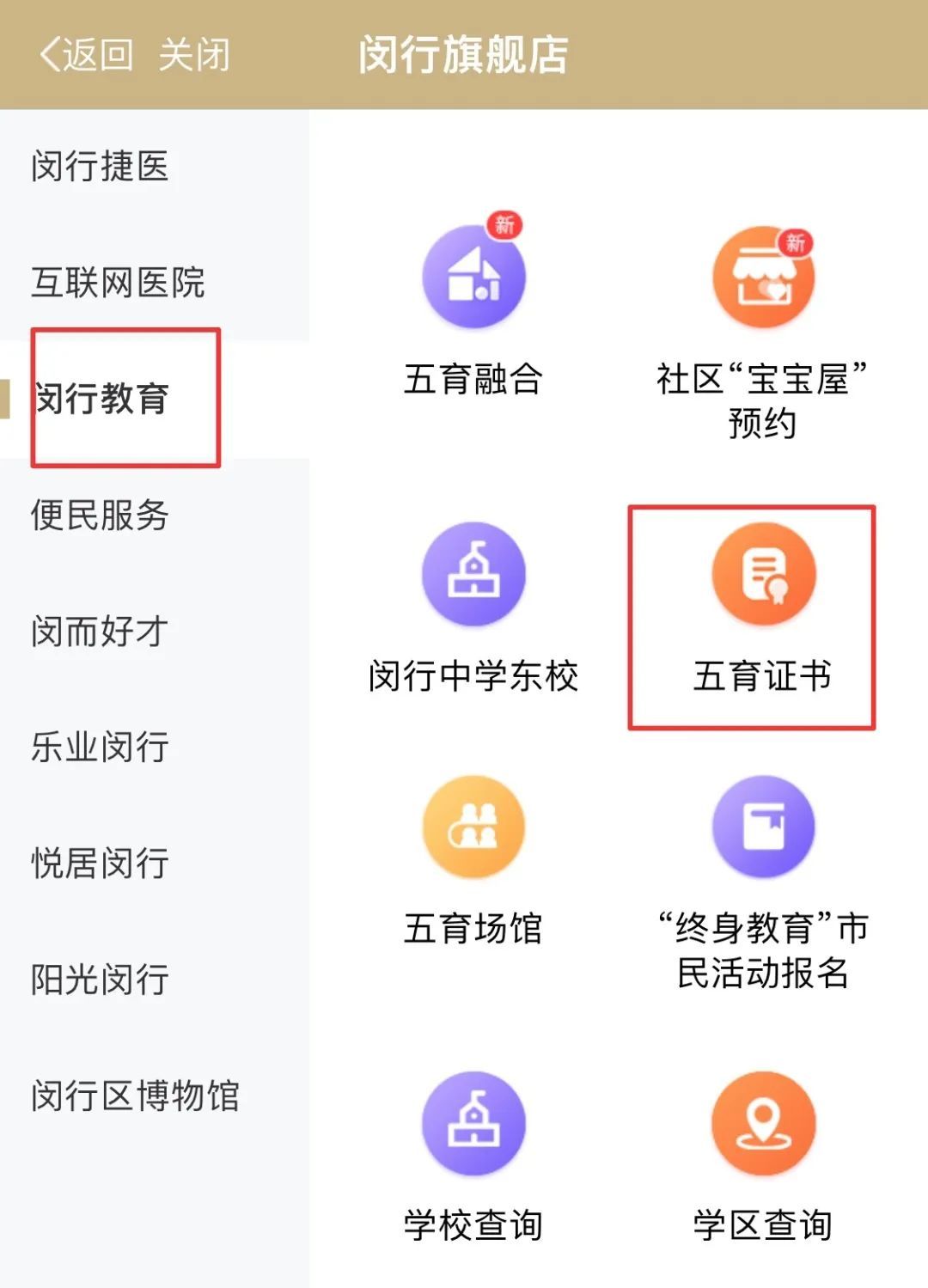The width and height of the screenshot is (928, 1288).
Task: Close the page with 关闭
Action: pyautogui.click(x=194, y=55)
